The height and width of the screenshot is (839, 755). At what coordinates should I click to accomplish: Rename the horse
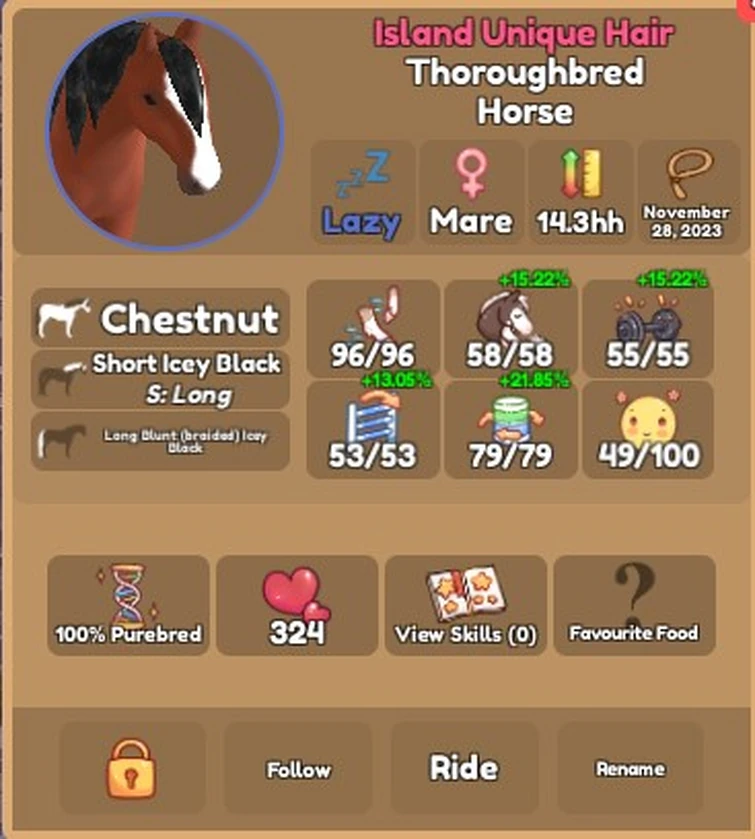(x=630, y=768)
